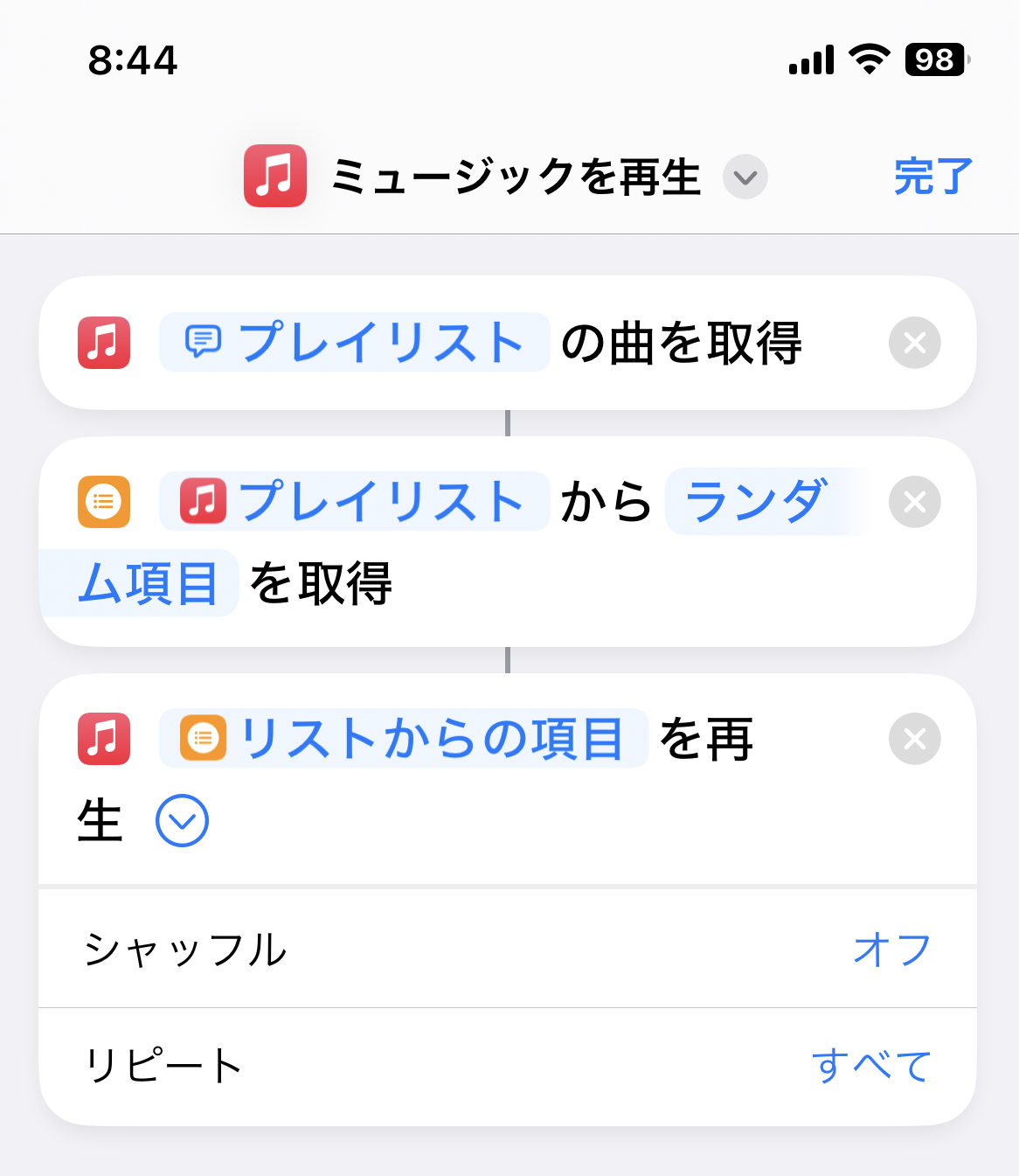Select the プレイリスト variable in の曲を取得
Image resolution: width=1019 pixels, height=1176 pixels.
coord(355,343)
